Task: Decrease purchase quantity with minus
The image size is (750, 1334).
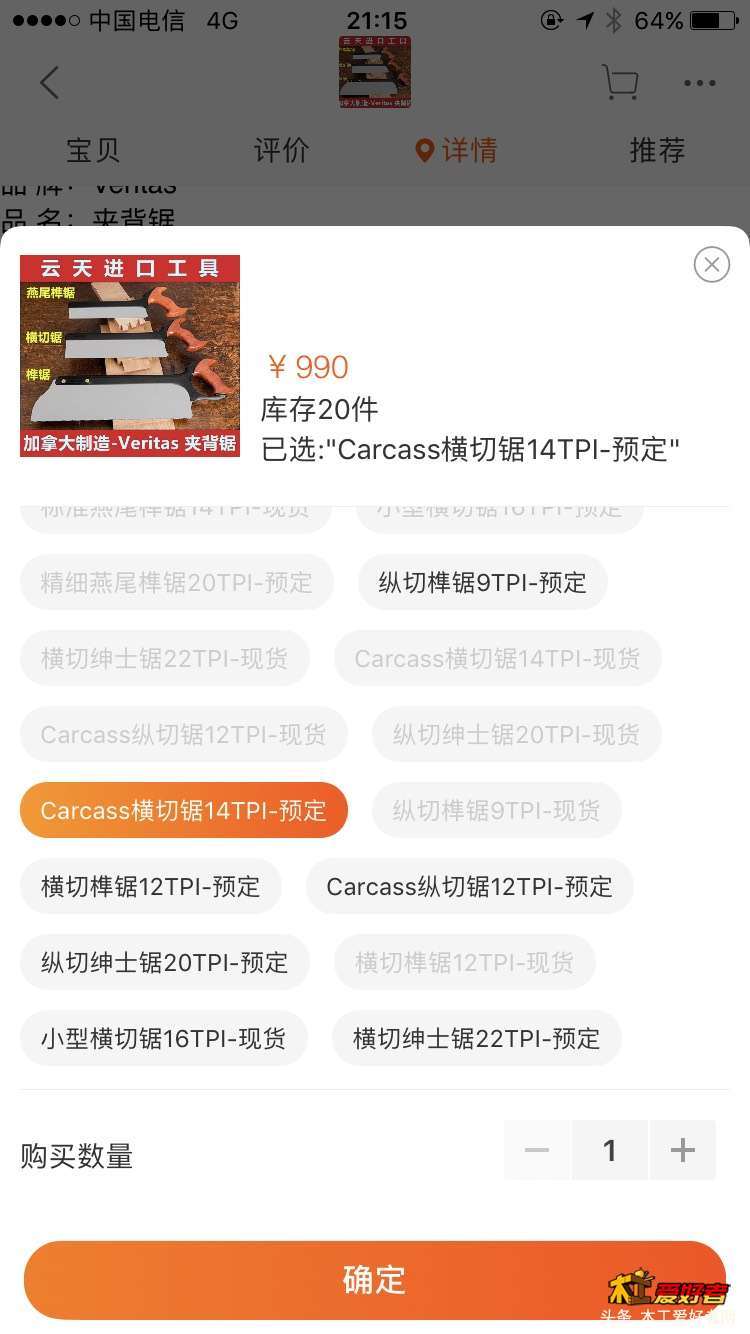Action: (x=537, y=1151)
